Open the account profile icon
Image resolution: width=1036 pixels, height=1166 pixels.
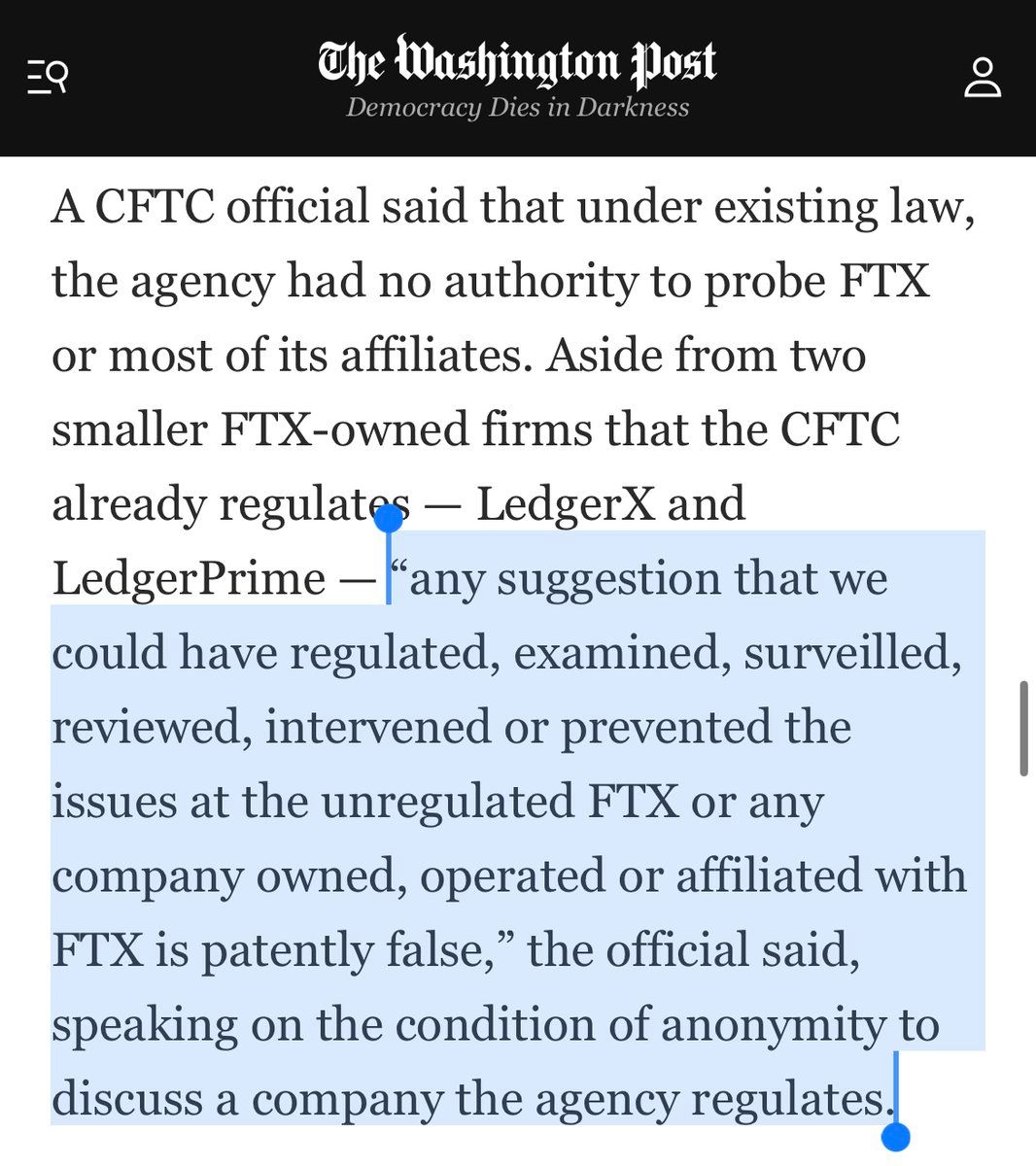(983, 78)
